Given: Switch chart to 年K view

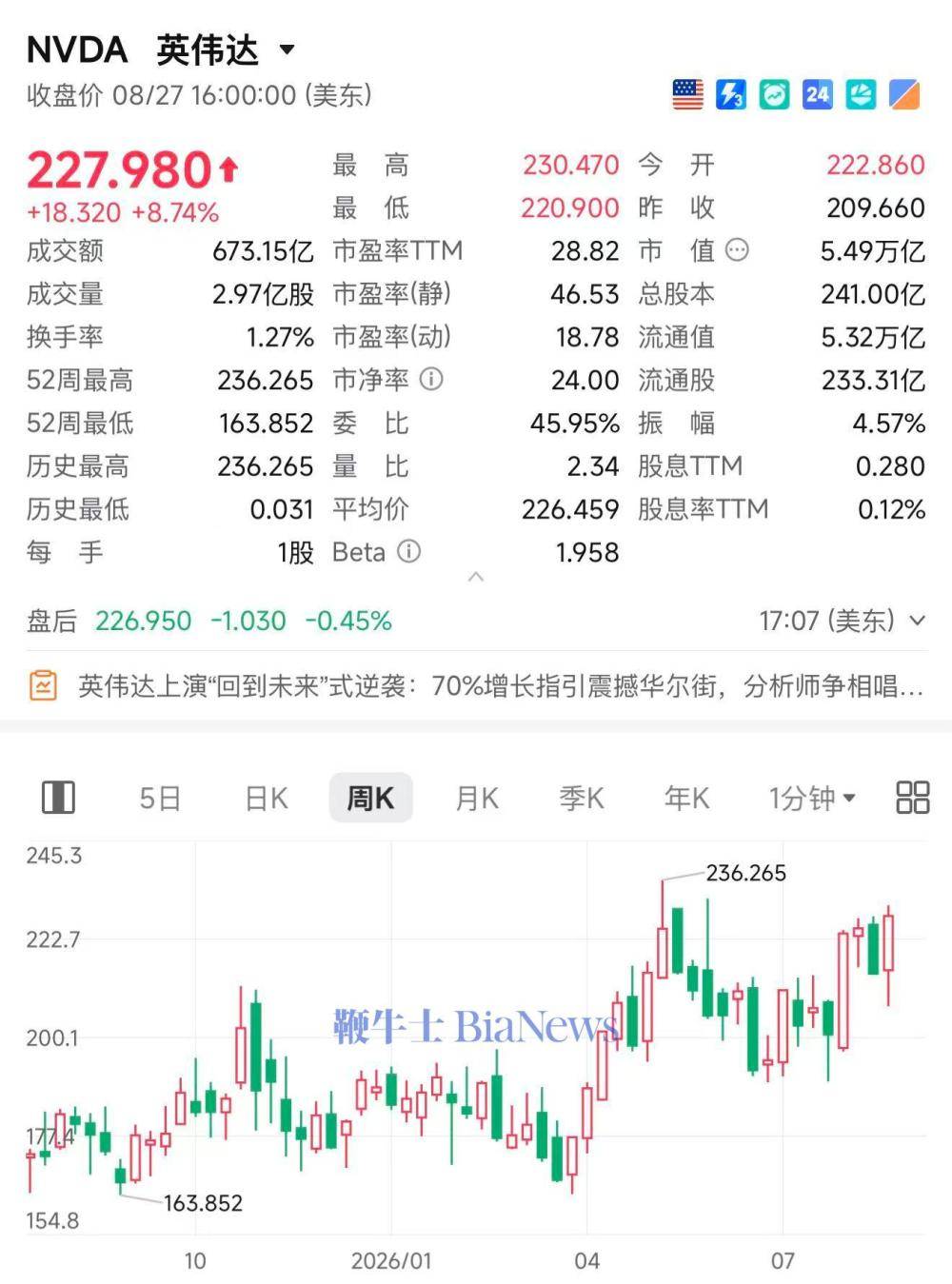Looking at the screenshot, I should pos(686,798).
